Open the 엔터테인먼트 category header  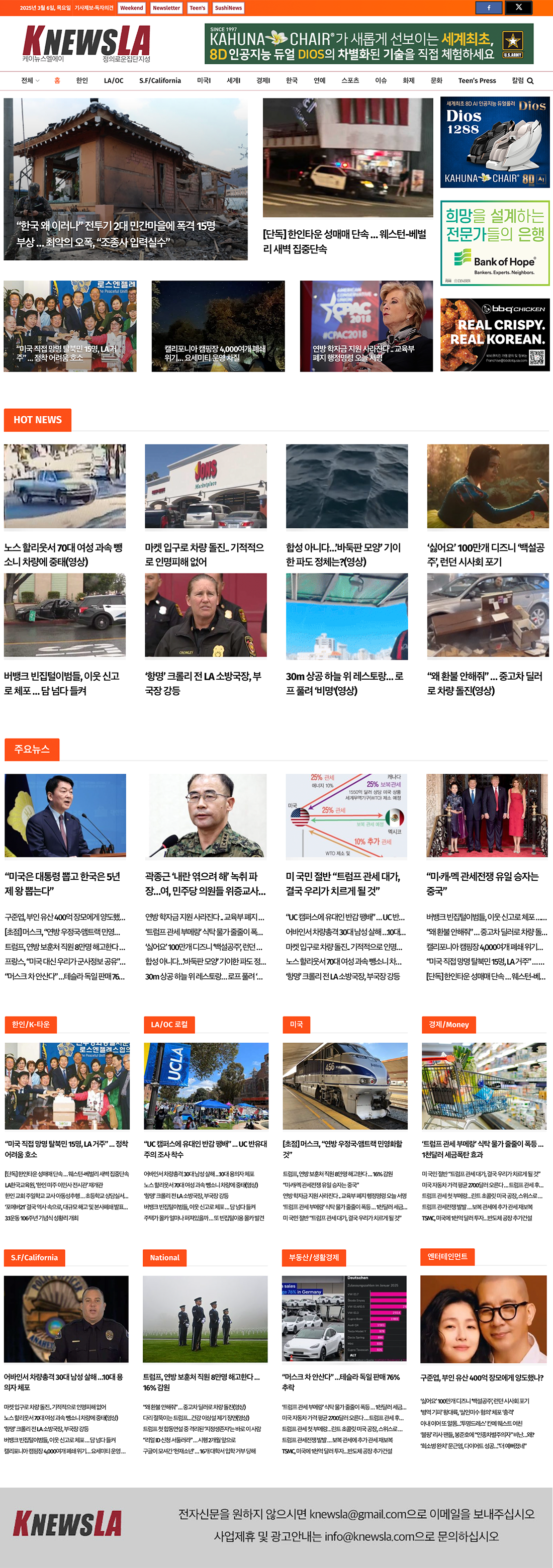[447, 1256]
